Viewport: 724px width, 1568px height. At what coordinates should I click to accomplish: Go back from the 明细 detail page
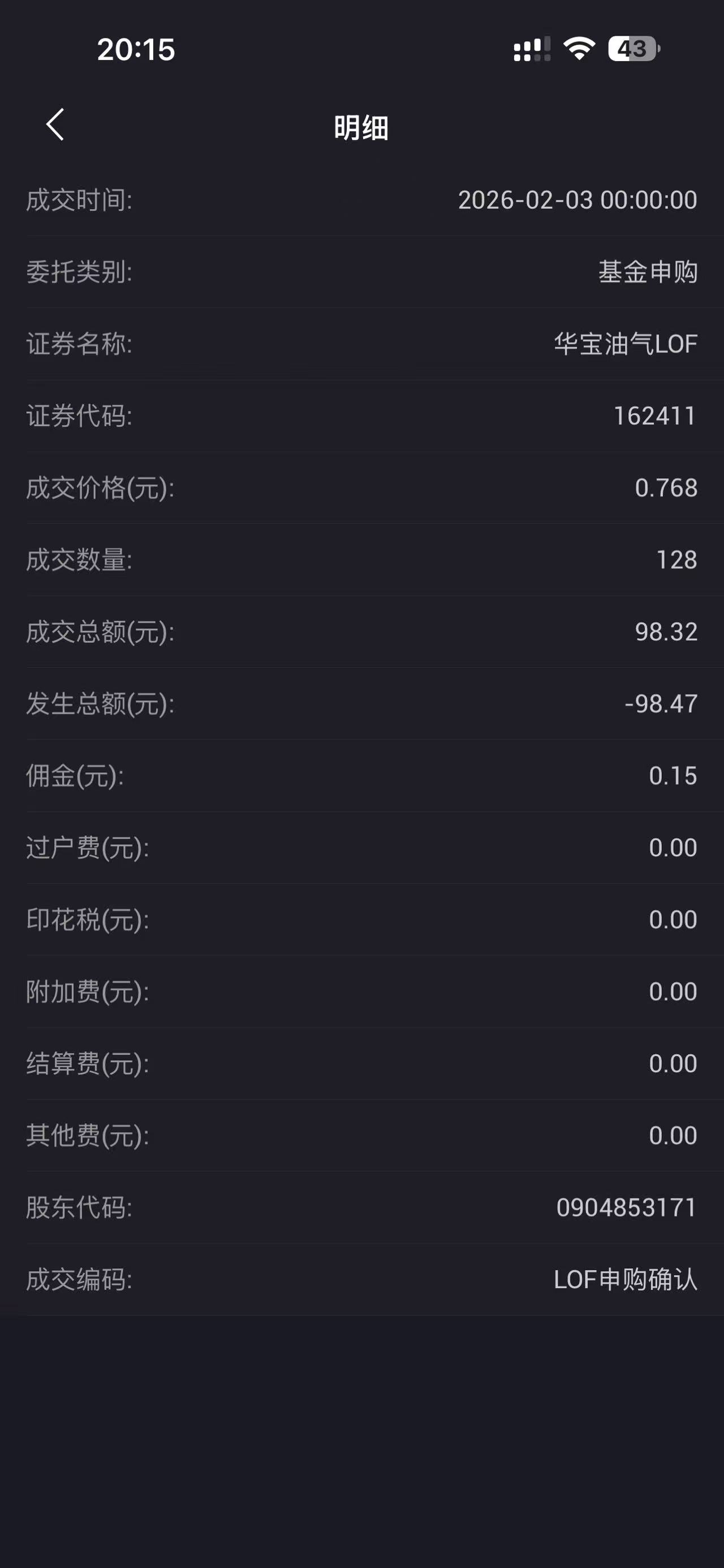tap(55, 125)
